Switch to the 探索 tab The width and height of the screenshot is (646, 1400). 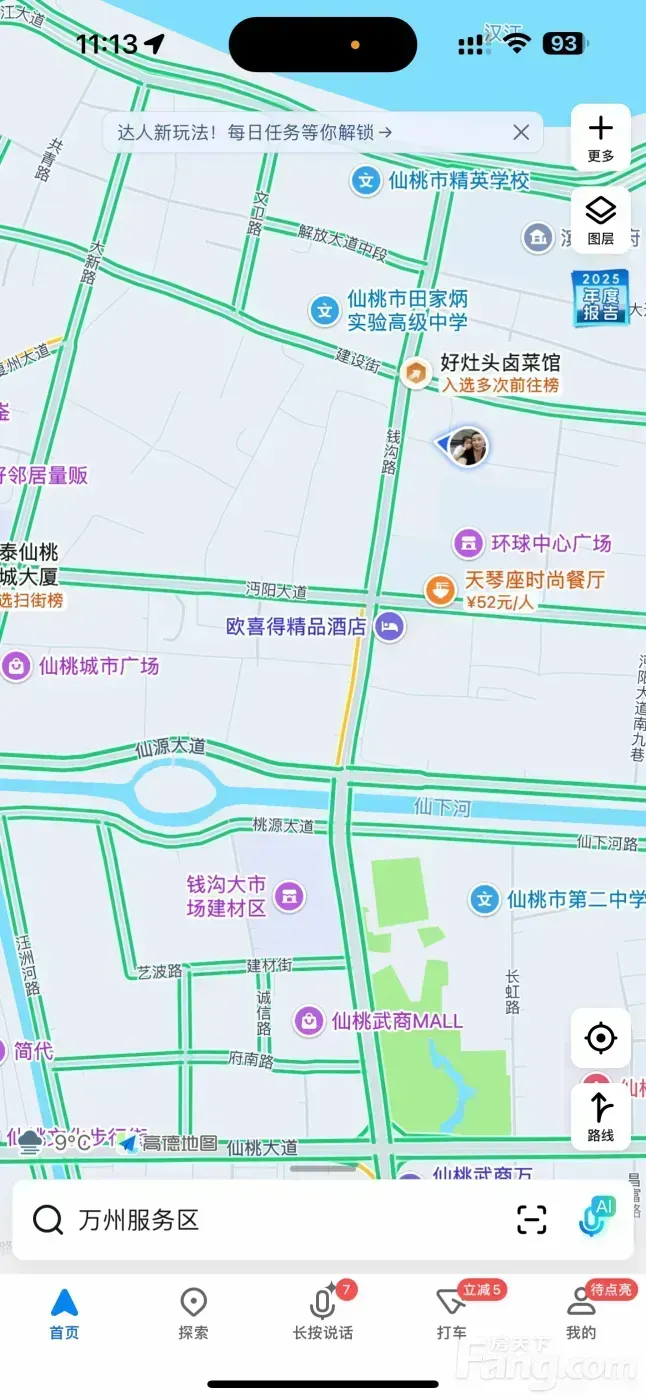[x=193, y=1314]
